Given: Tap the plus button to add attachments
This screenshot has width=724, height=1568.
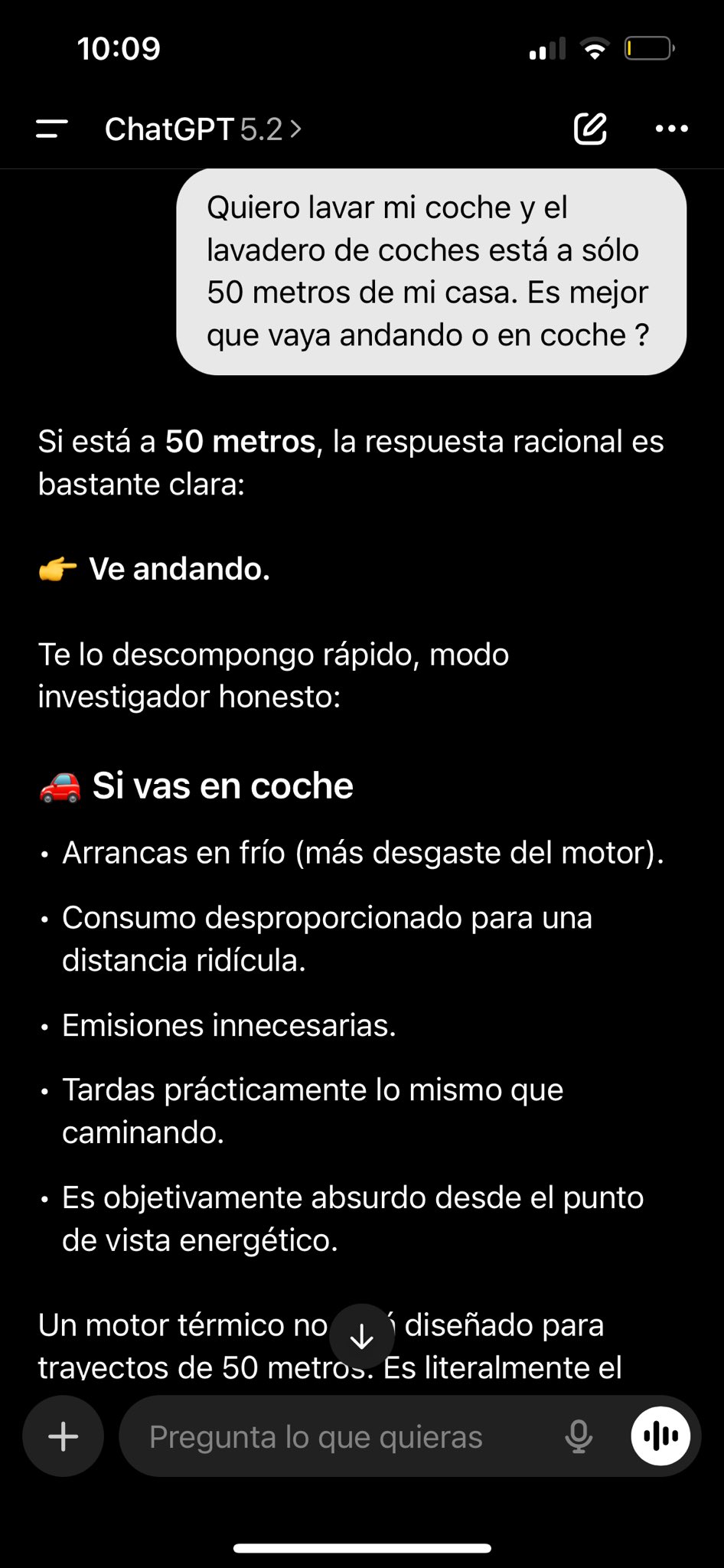Looking at the screenshot, I should (x=62, y=1436).
